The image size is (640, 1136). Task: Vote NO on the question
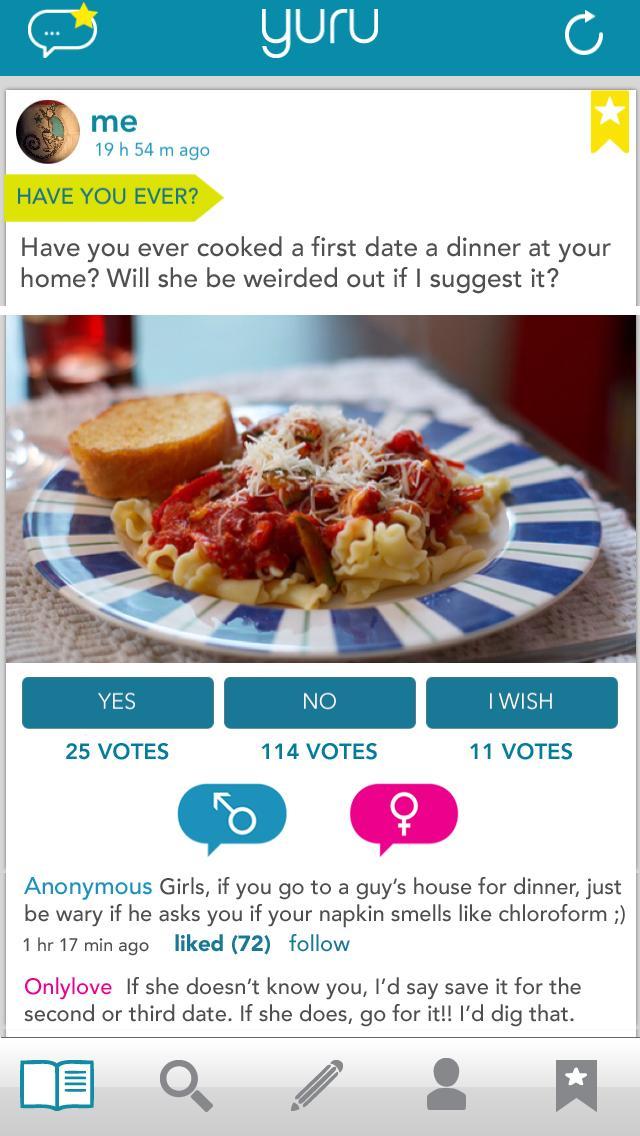pyautogui.click(x=319, y=702)
